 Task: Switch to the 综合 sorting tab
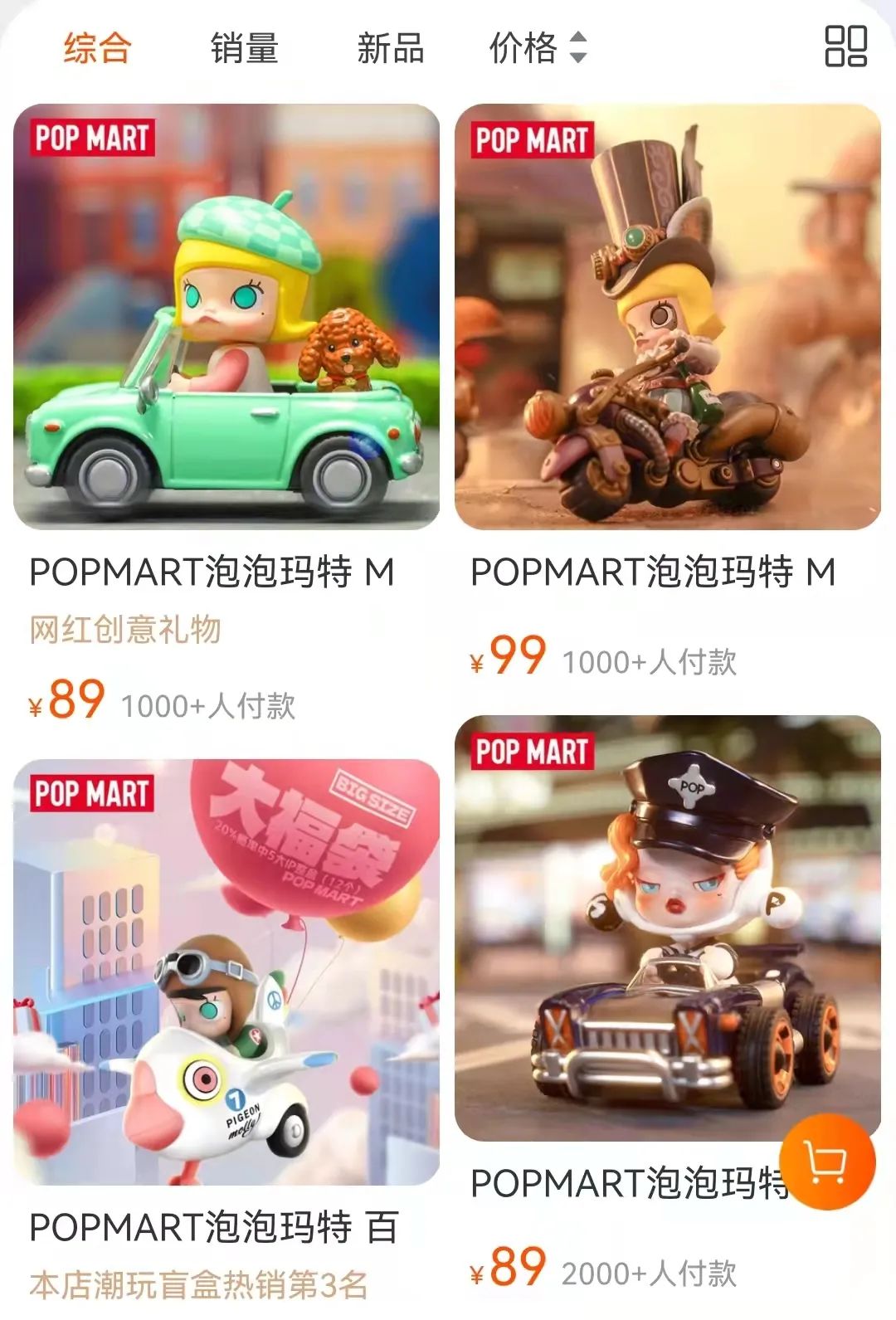point(97,48)
